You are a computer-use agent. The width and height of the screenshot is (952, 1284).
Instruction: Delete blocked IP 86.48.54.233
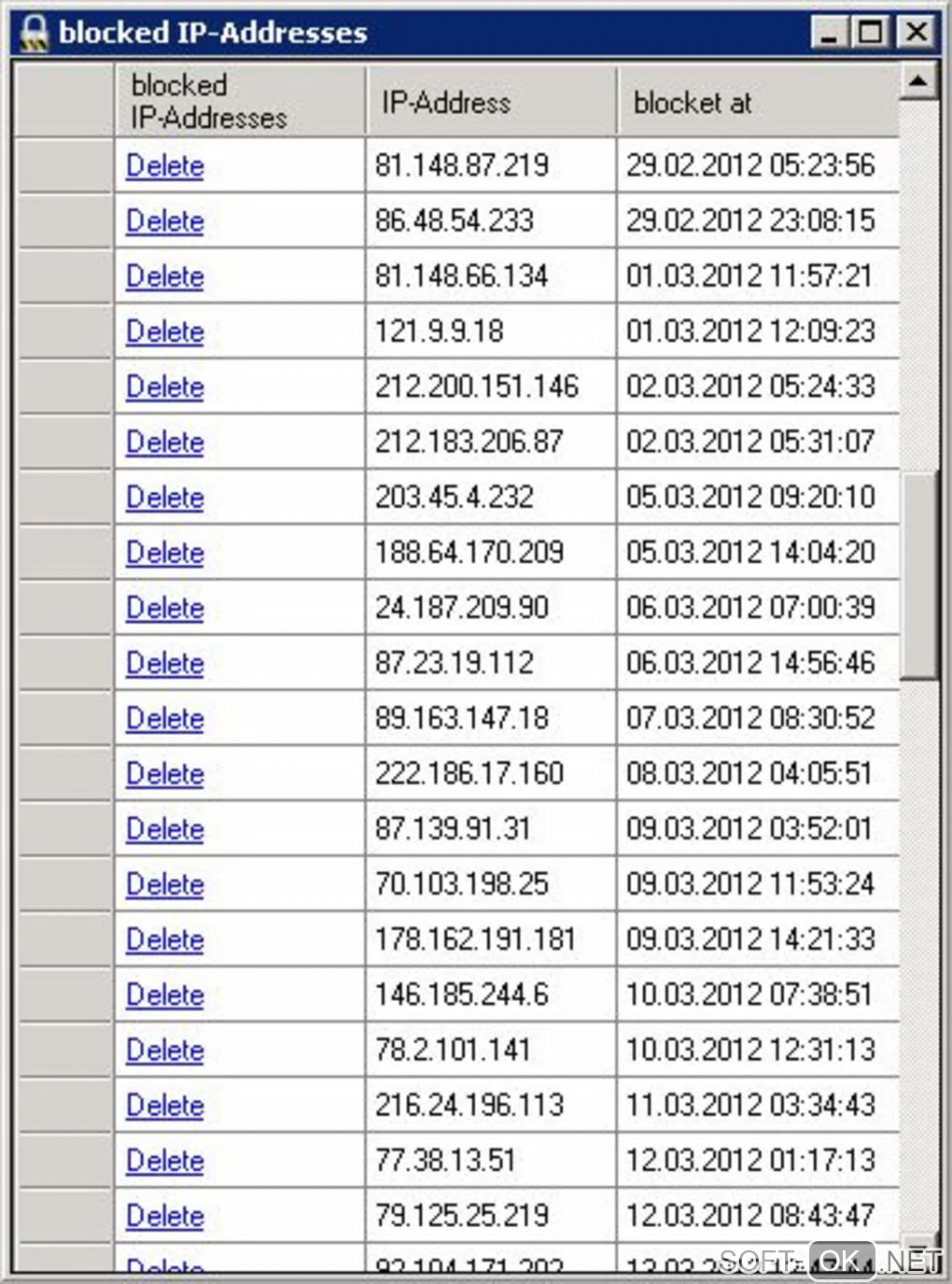[x=165, y=221]
